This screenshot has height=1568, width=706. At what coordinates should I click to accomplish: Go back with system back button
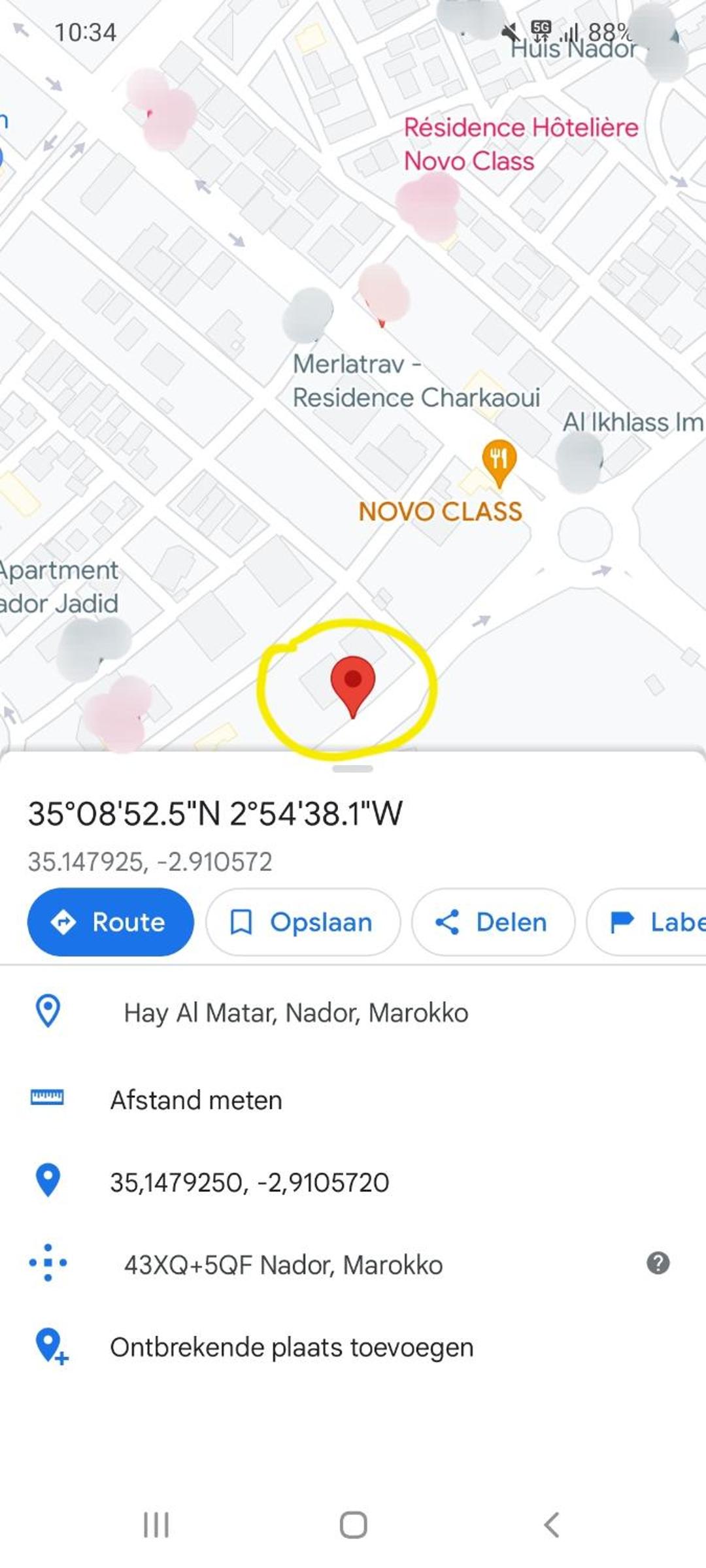pos(551,1525)
